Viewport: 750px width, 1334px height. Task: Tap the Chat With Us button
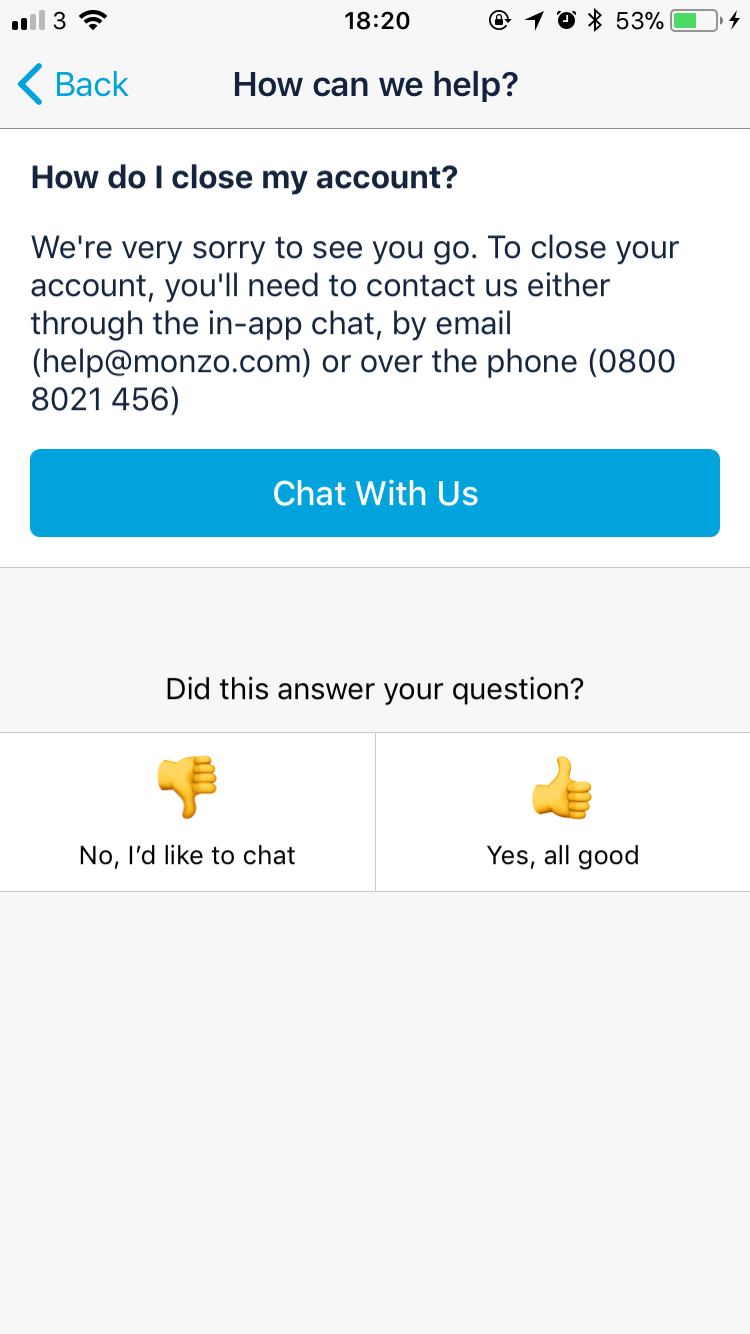(375, 493)
